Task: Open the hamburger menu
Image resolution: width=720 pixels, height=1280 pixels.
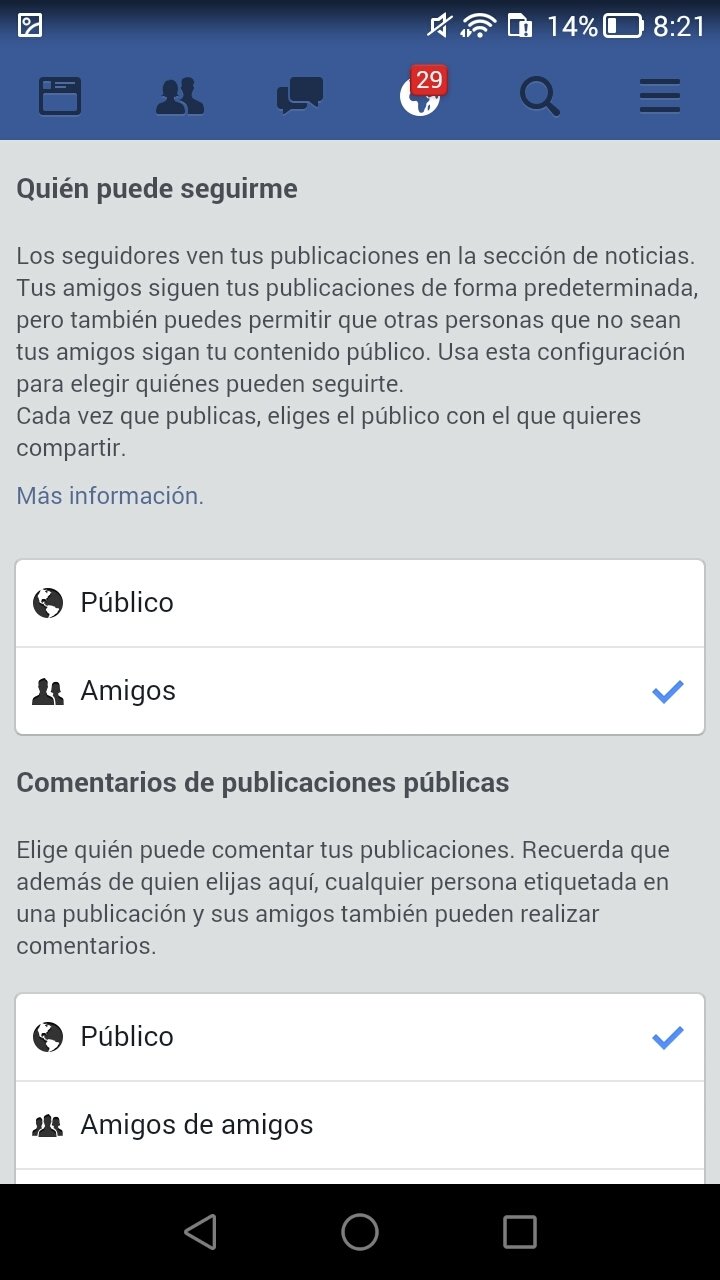Action: point(660,97)
